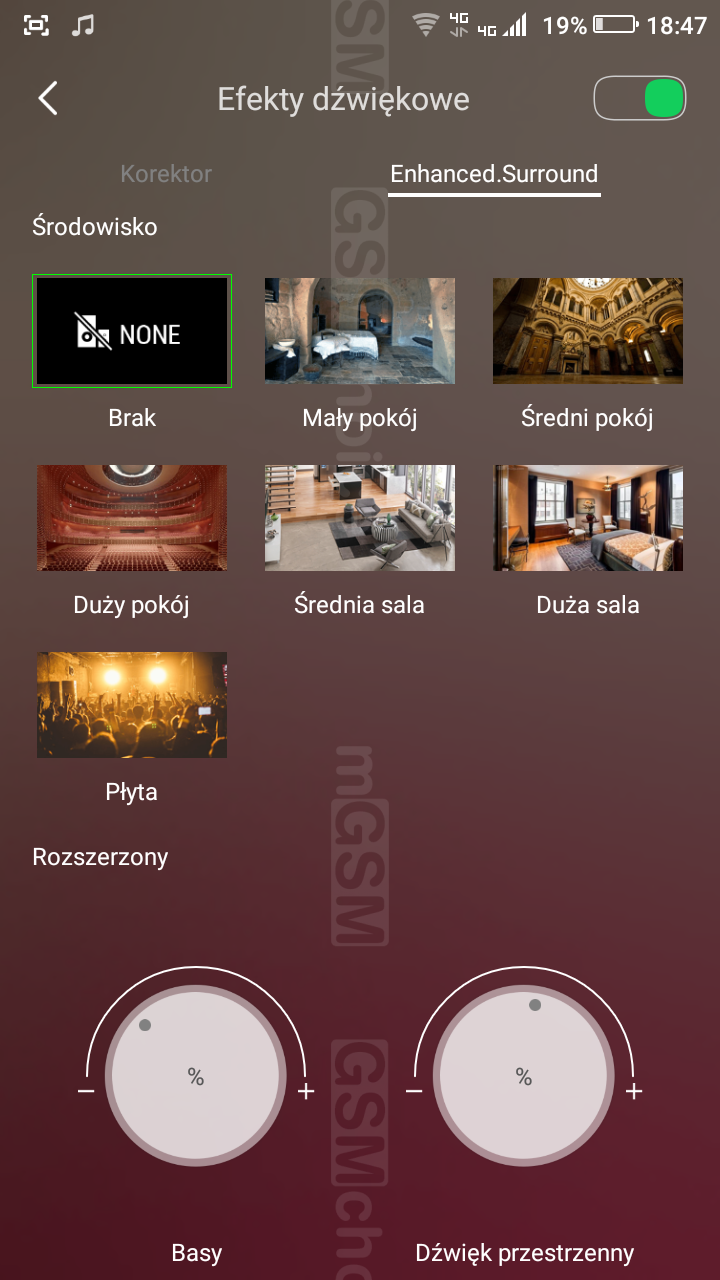
Task: Go back from Efekty dźwiękowe
Action: (47, 98)
